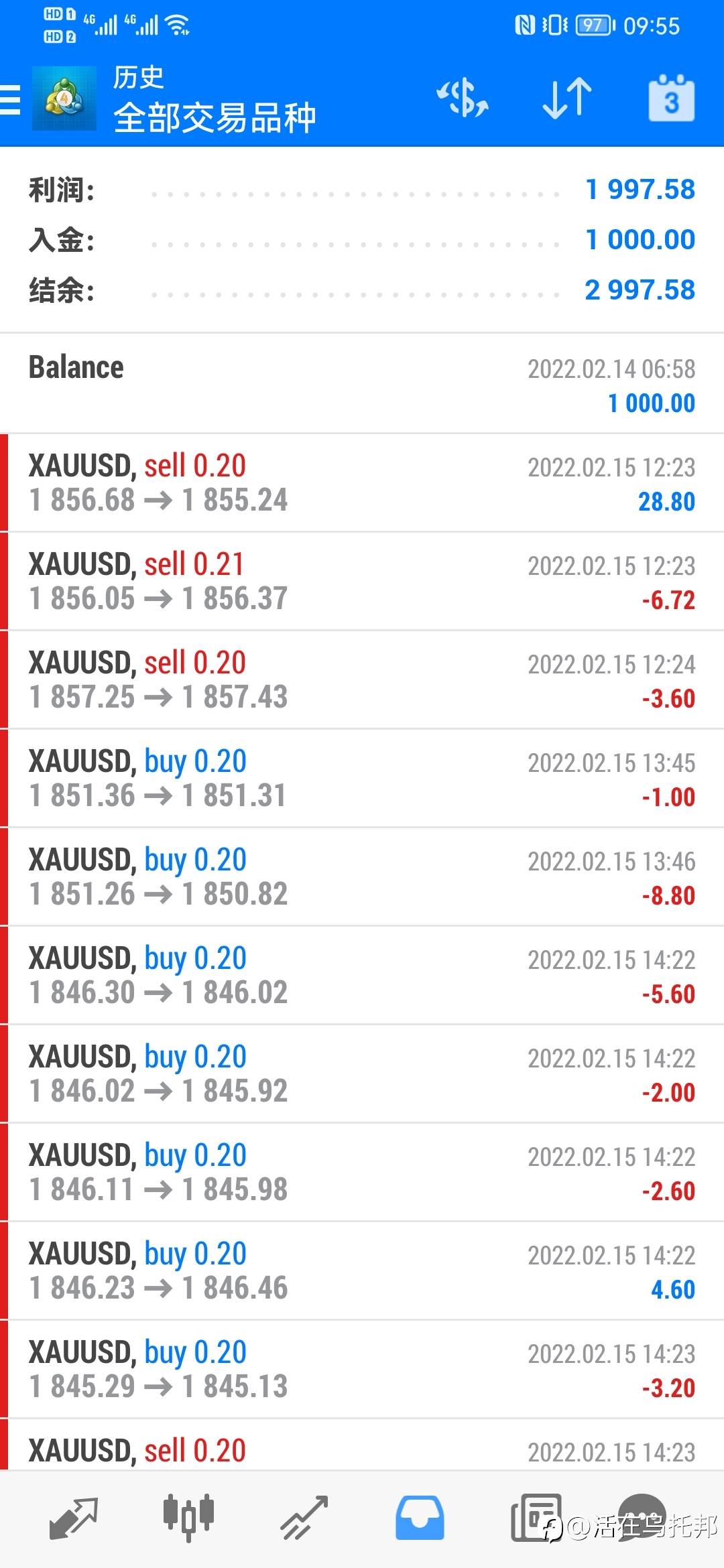Go to the Trade tab
The width and height of the screenshot is (724, 1568).
[304, 1517]
